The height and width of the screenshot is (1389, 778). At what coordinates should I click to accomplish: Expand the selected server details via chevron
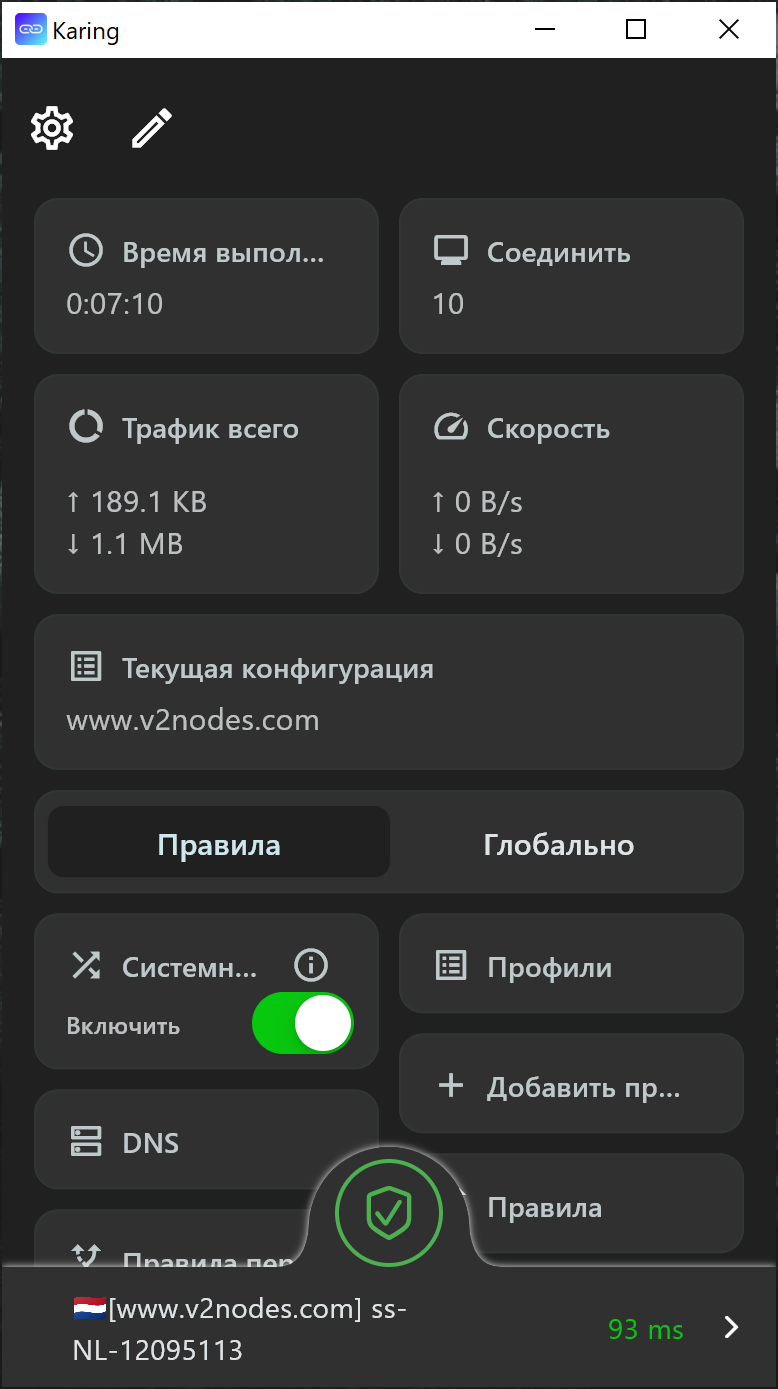731,1328
